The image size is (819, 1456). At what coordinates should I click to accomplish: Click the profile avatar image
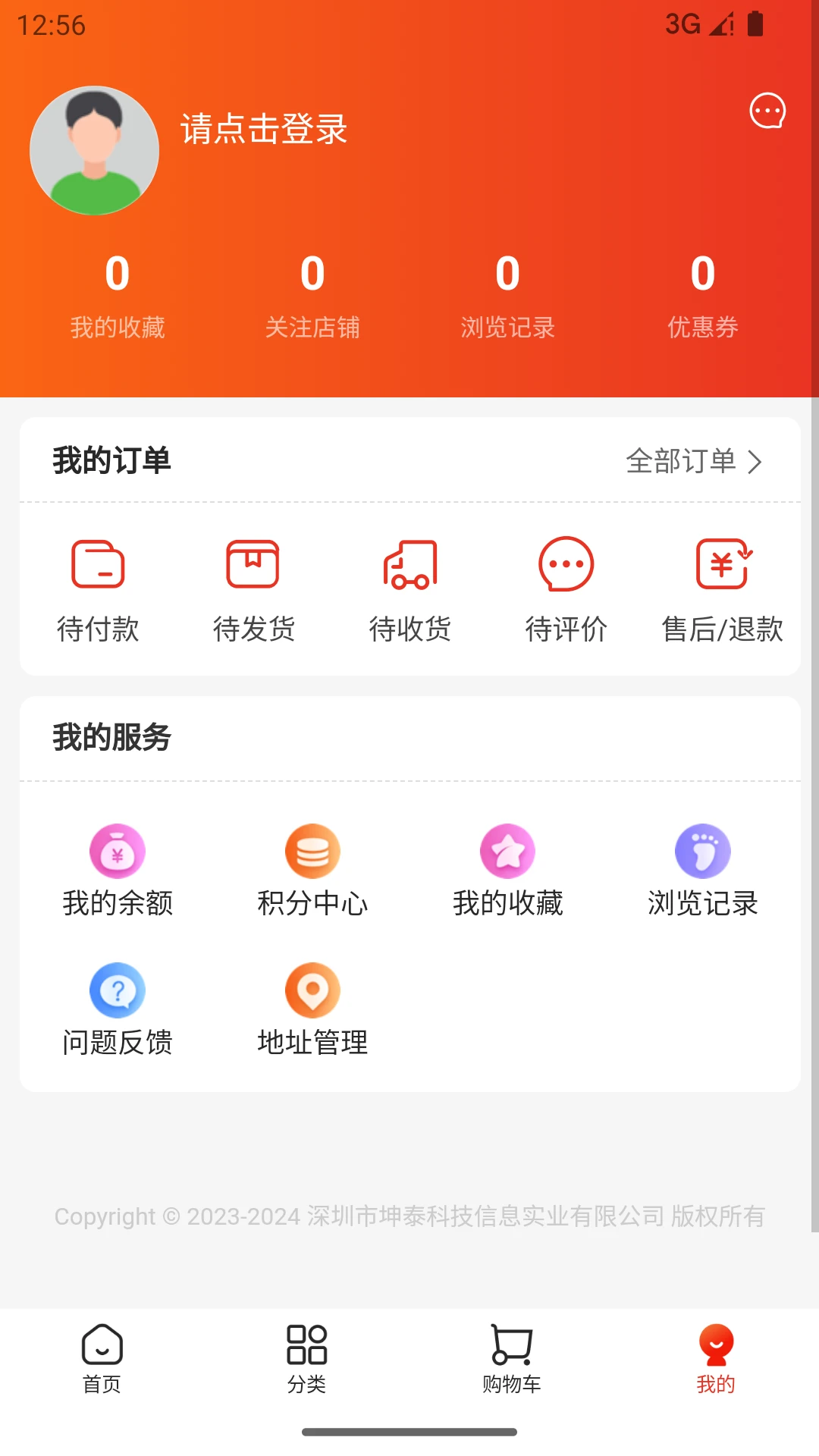point(95,150)
